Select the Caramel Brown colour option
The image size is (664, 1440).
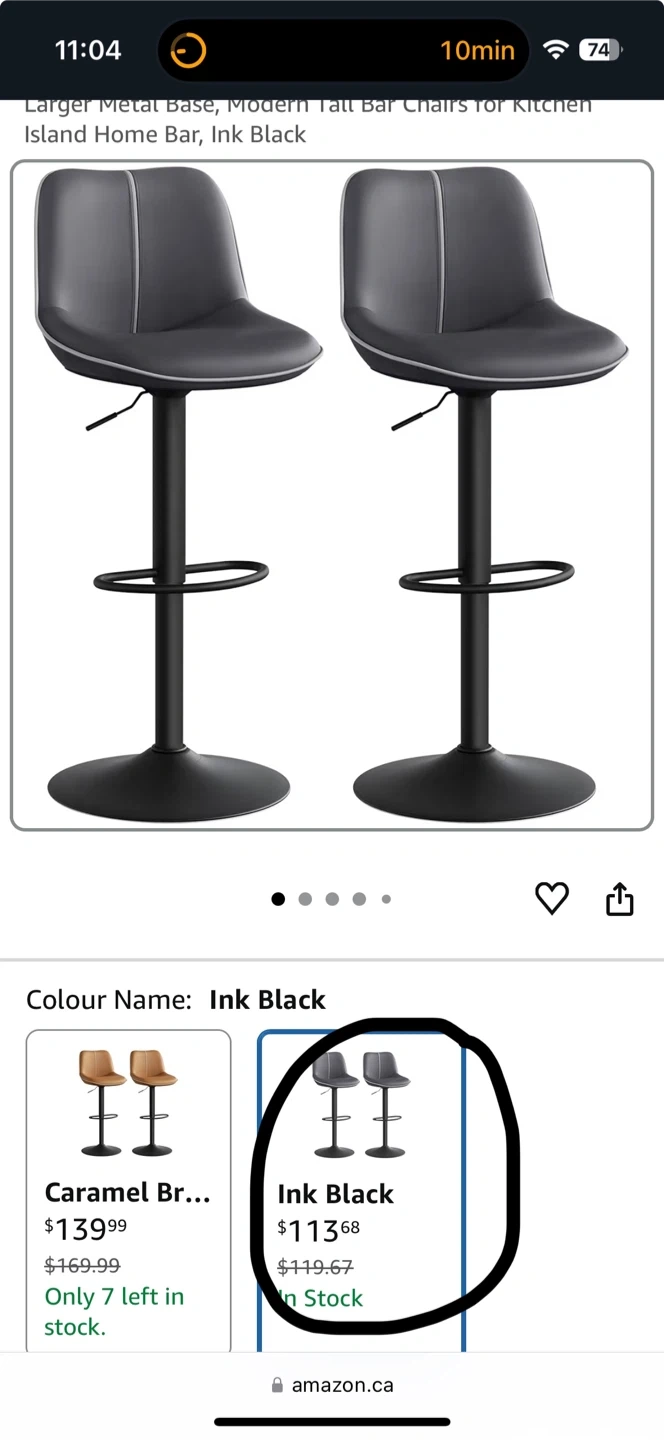coord(128,1190)
